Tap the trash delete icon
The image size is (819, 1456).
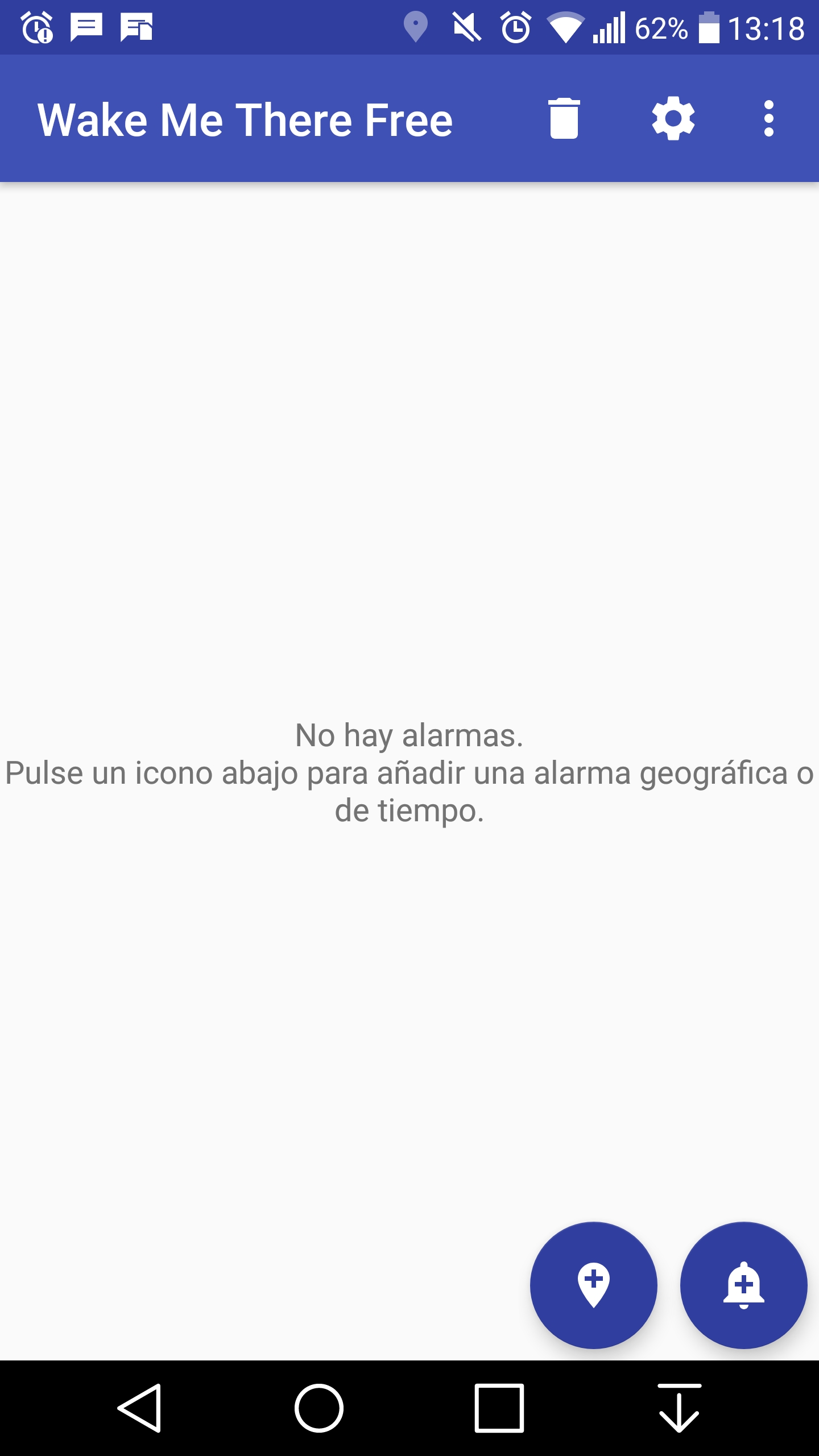pos(564,119)
